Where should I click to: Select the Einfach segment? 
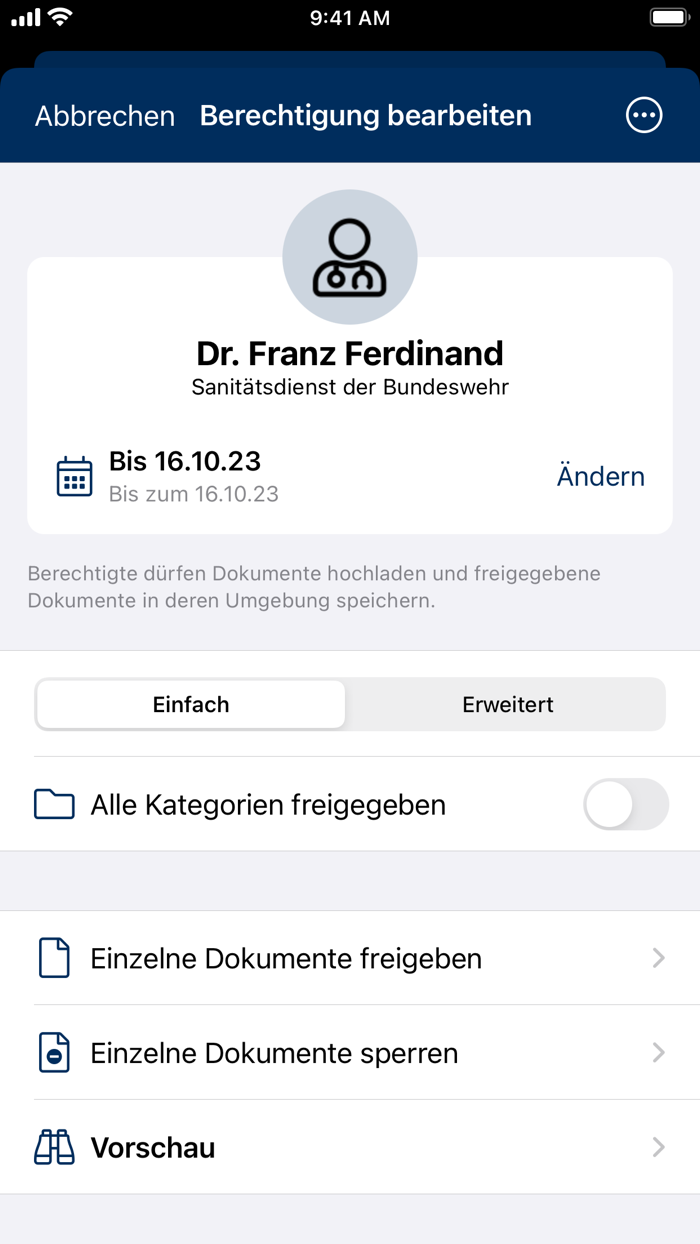[x=191, y=704]
